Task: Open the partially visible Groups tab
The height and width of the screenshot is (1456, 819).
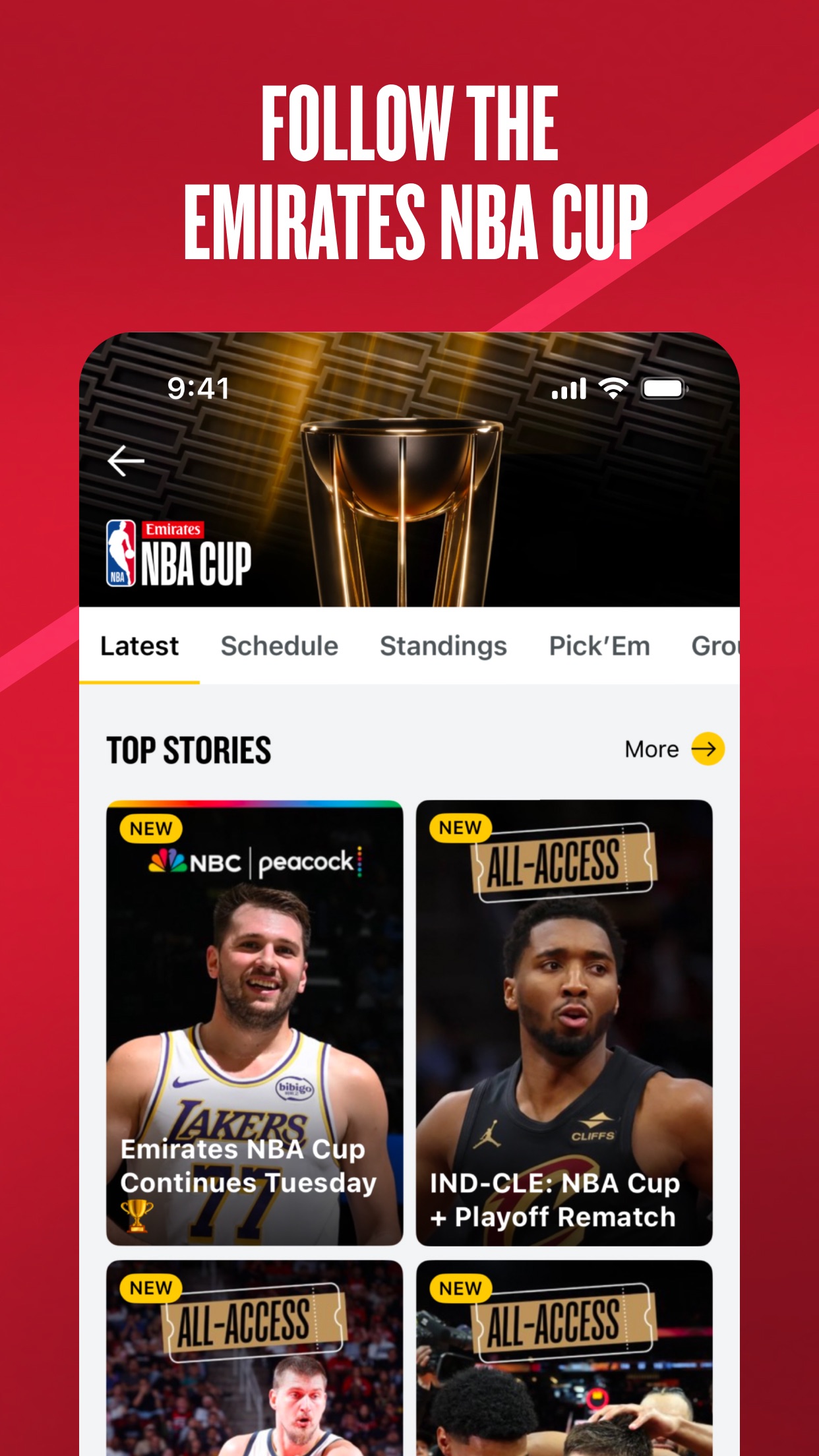Action: [x=719, y=646]
